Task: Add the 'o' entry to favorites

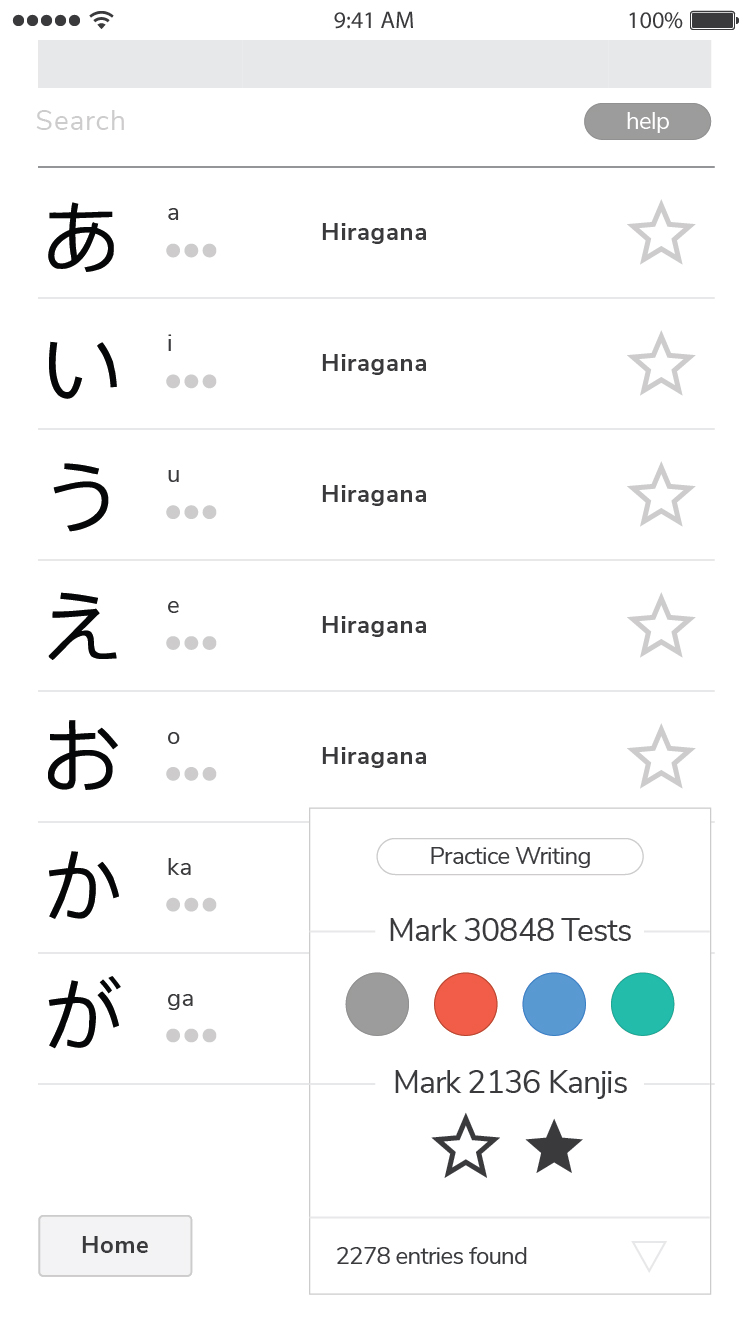Action: 660,757
